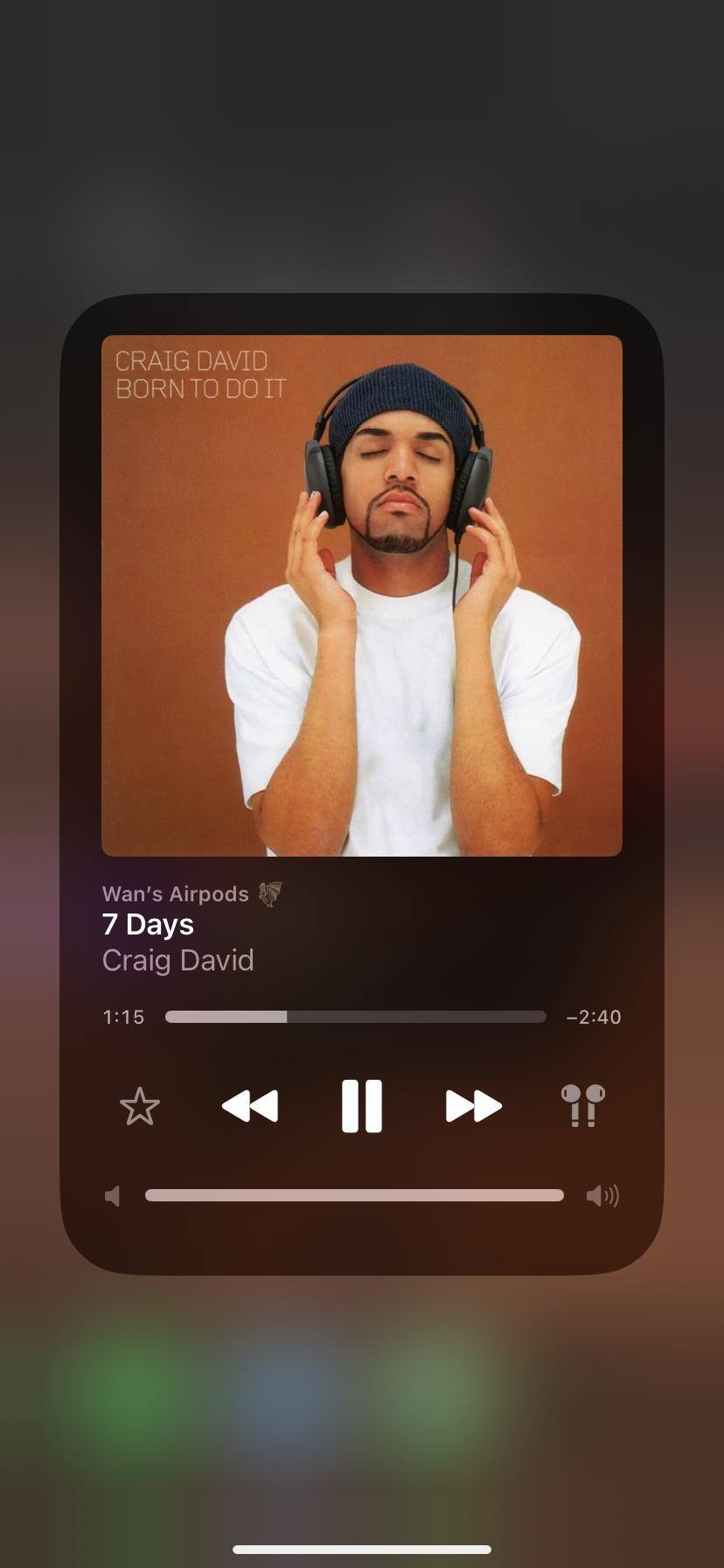Tap the playback progress bar to seek

point(355,1017)
